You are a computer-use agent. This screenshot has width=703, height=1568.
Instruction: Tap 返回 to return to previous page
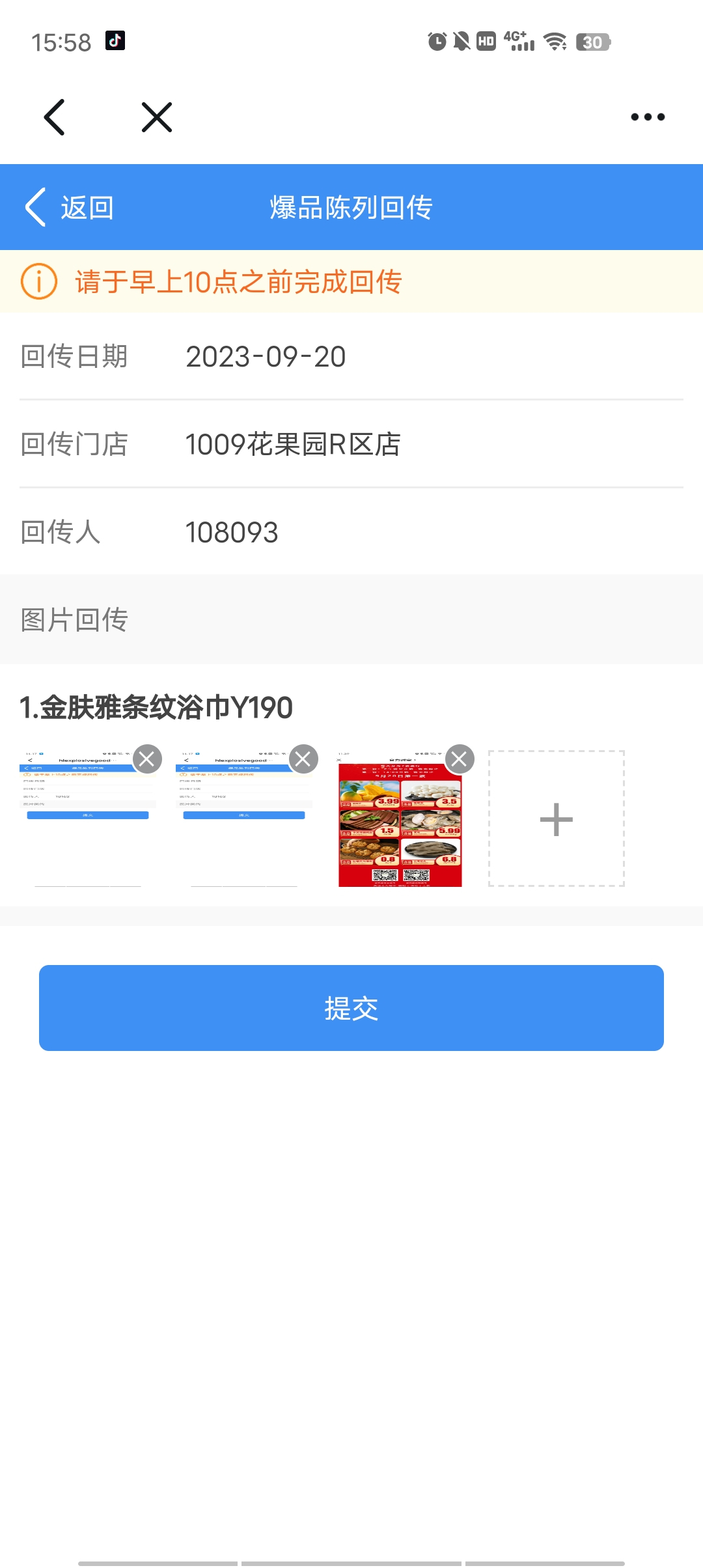(x=70, y=208)
